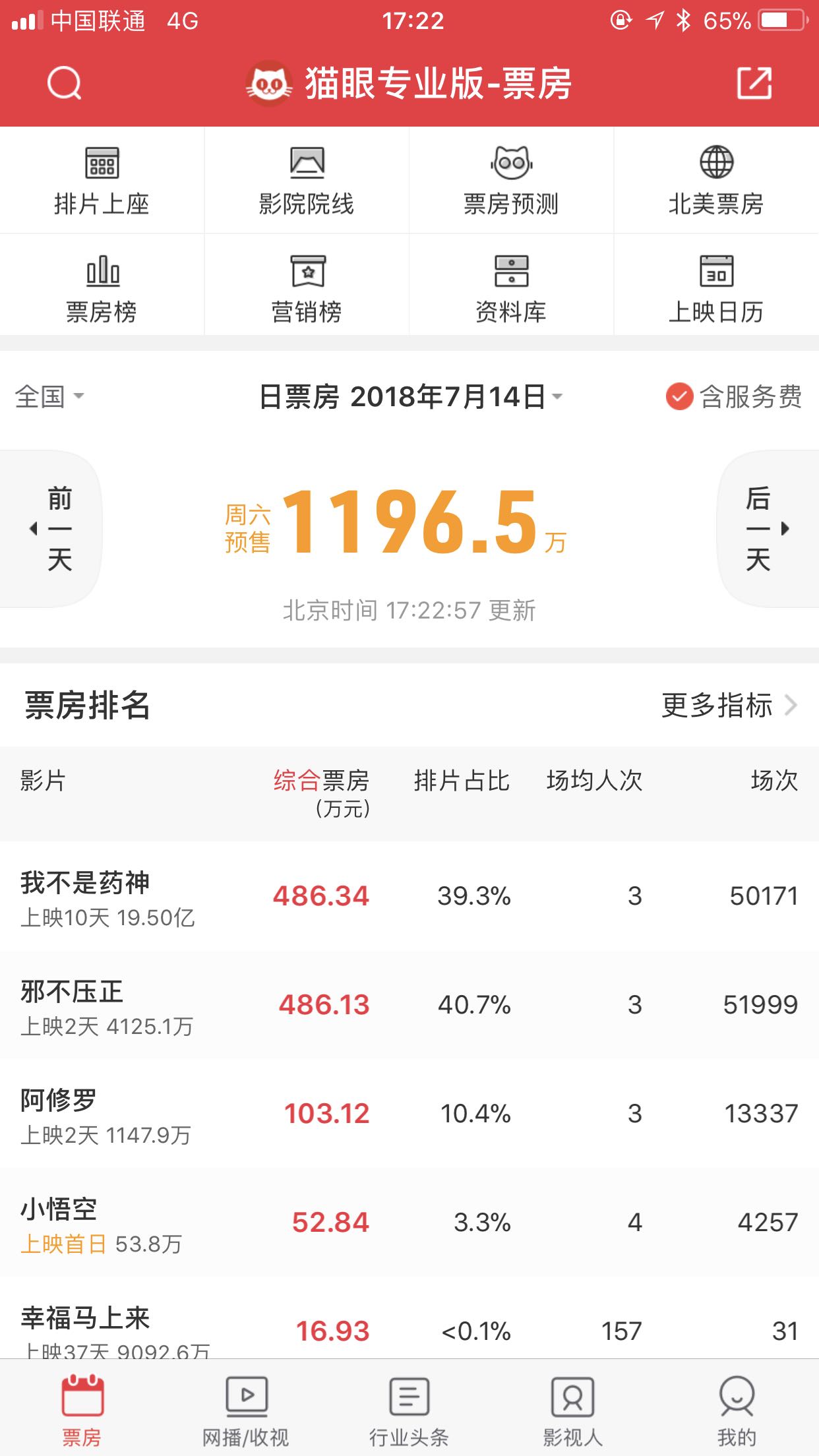Open 影院院线 section
The image size is (819, 1456).
307,180
